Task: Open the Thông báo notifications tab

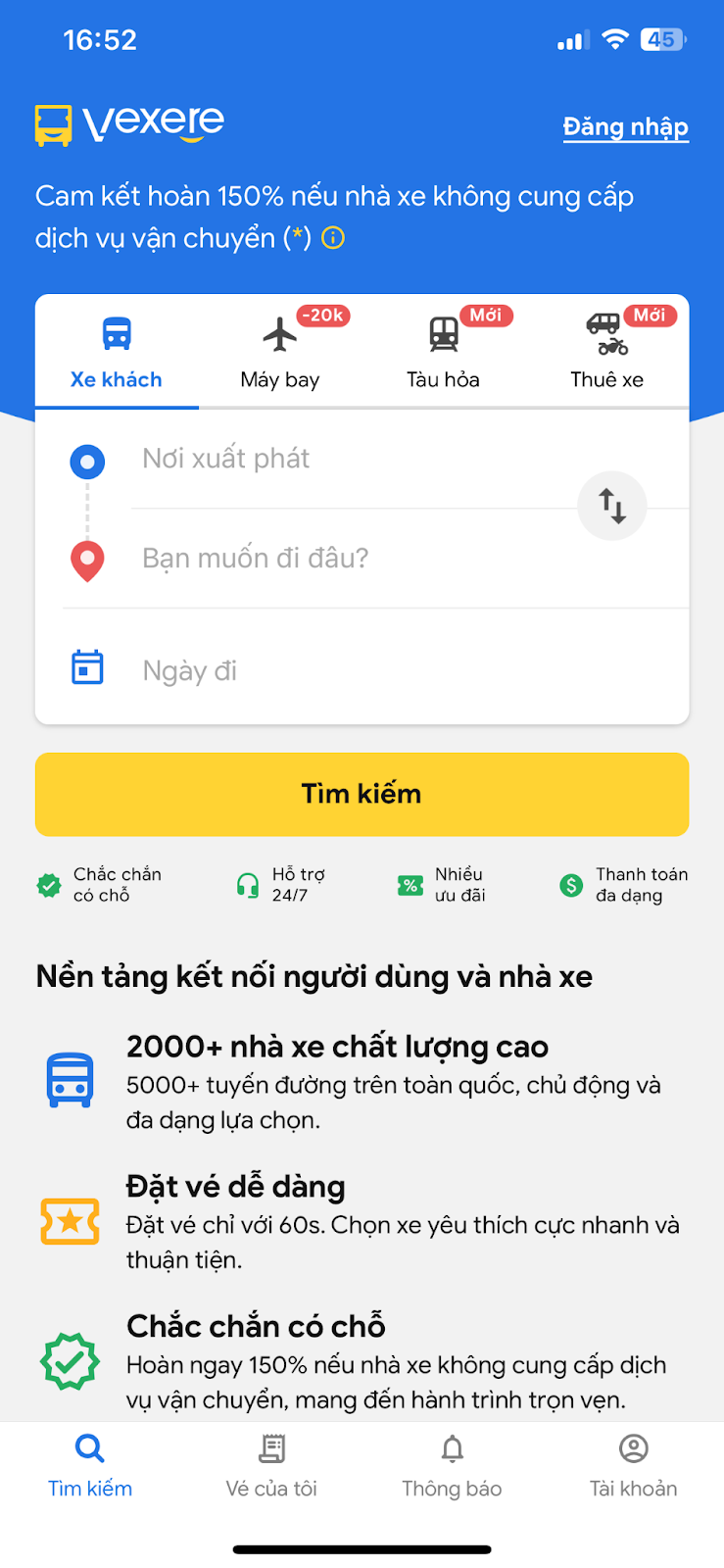Action: (x=452, y=1466)
